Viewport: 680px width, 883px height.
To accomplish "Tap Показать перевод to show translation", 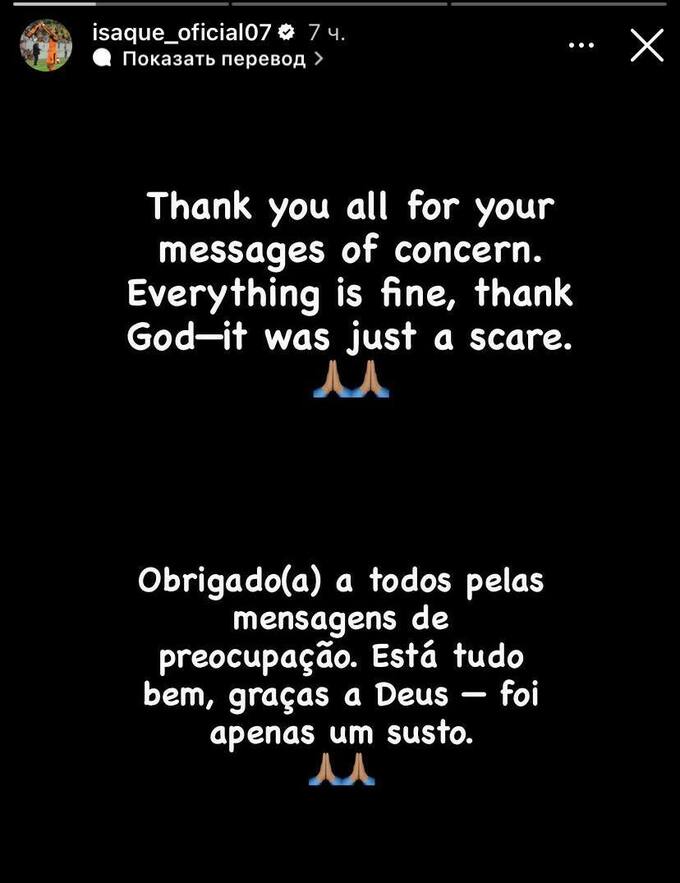I will click(x=213, y=59).
